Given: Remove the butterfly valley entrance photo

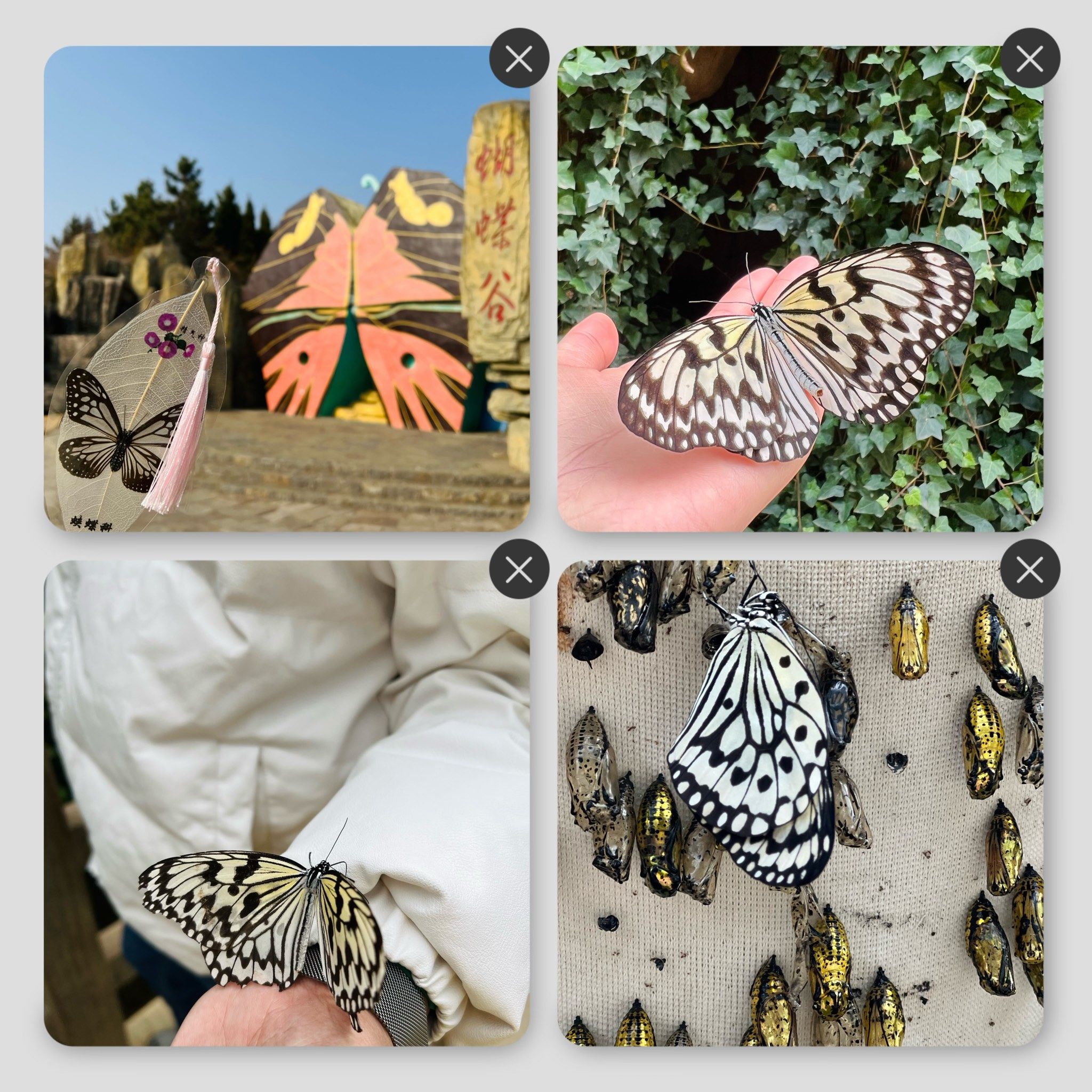Looking at the screenshot, I should click(x=519, y=58).
